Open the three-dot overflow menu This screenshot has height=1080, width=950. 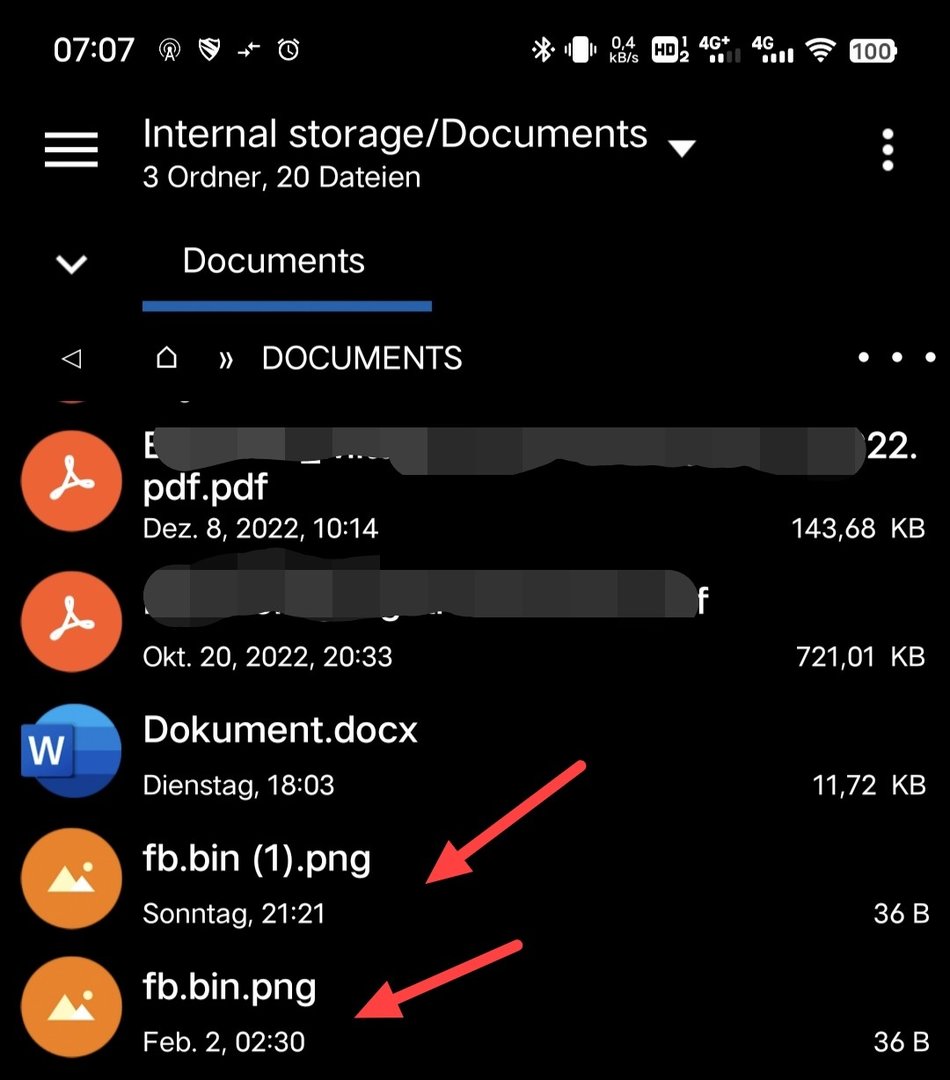[x=887, y=150]
